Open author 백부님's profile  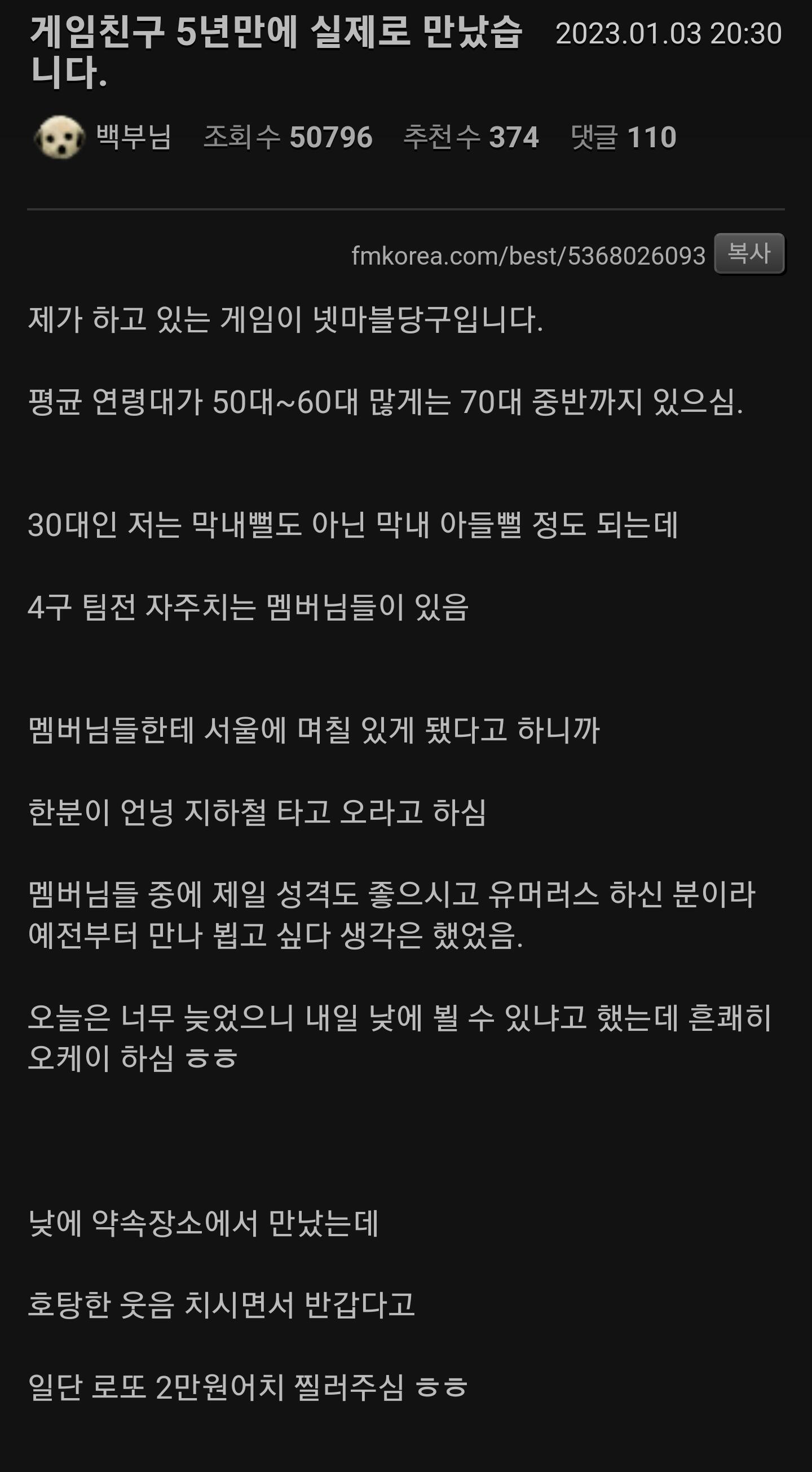134,137
